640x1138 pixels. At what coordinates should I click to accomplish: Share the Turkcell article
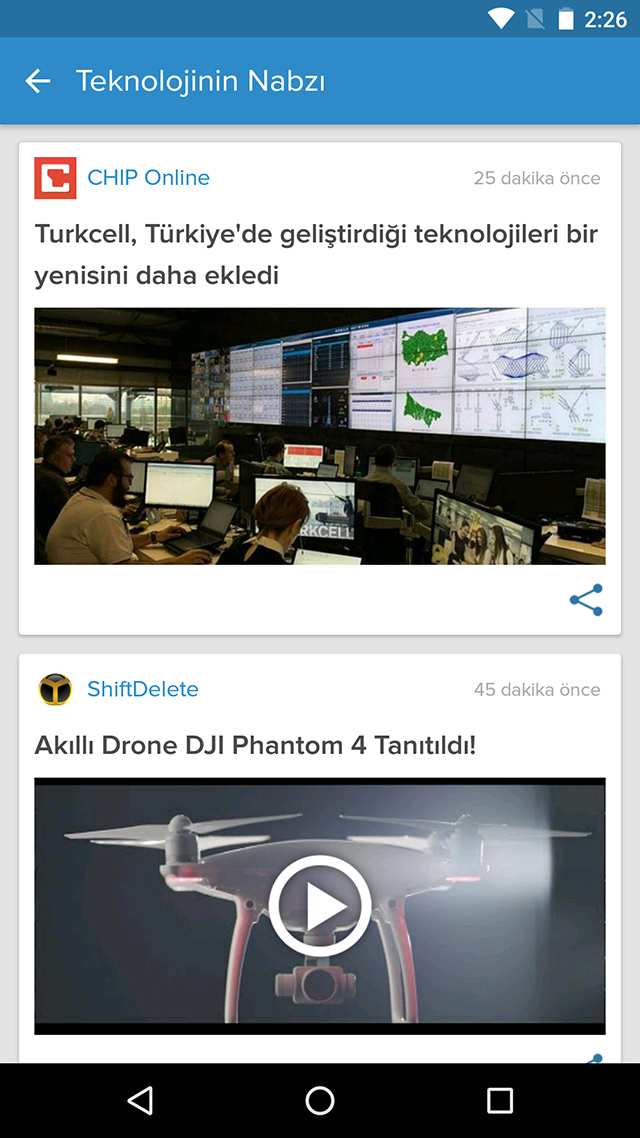tap(586, 600)
